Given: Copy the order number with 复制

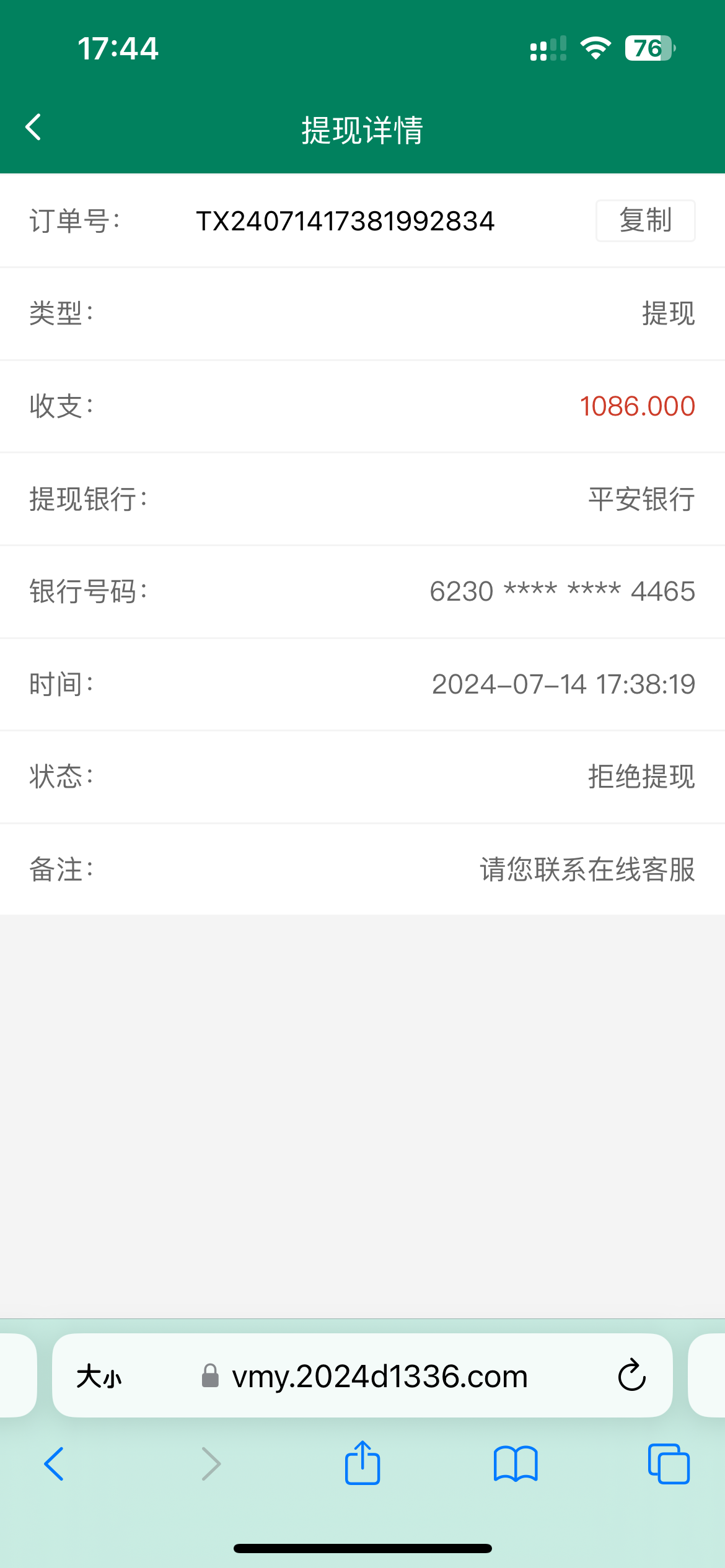Looking at the screenshot, I should [x=645, y=220].
